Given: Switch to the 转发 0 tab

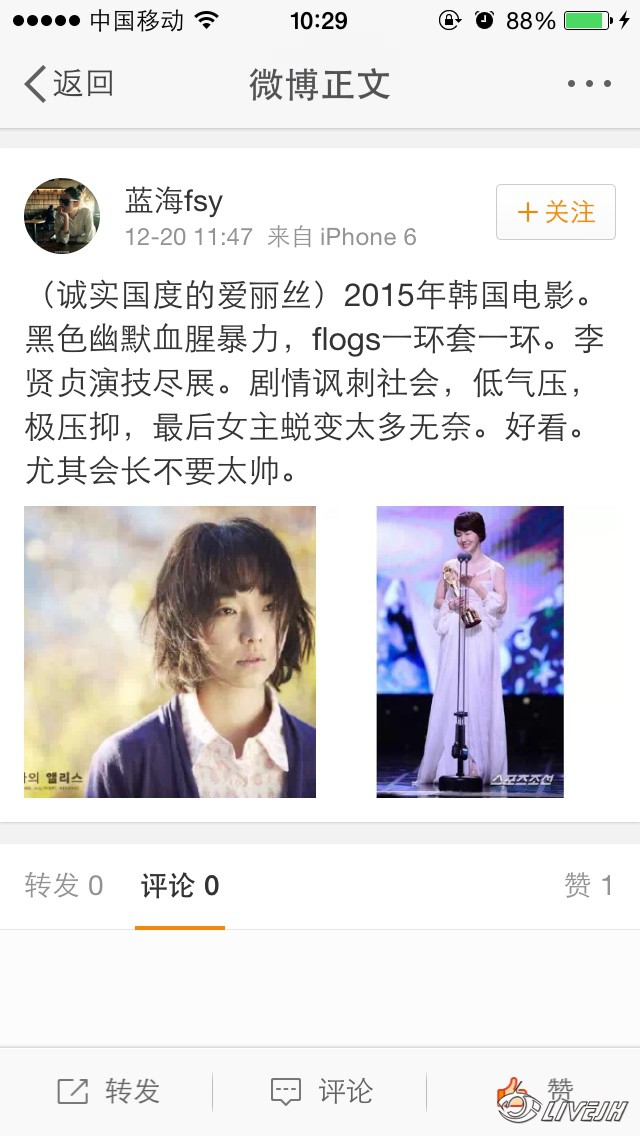Looking at the screenshot, I should coord(64,886).
